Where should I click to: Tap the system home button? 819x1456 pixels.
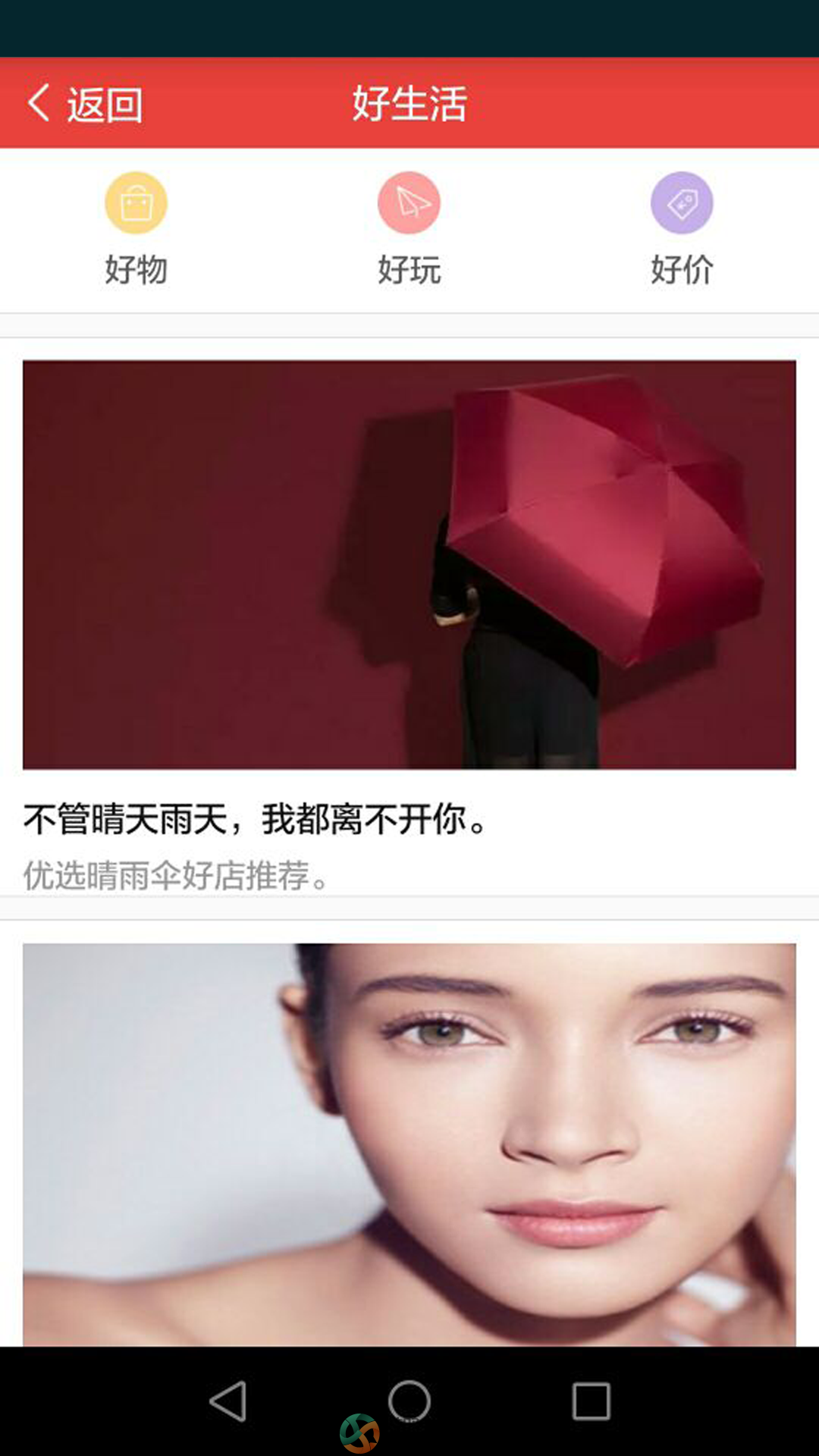coord(409,1401)
